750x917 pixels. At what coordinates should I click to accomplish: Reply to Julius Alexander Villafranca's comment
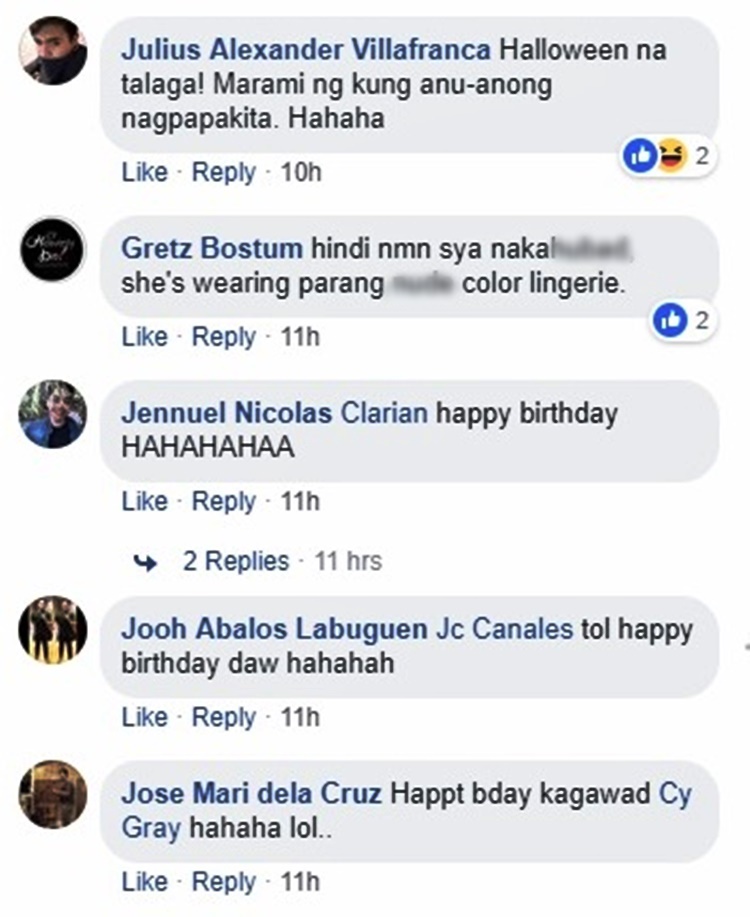click(x=224, y=172)
